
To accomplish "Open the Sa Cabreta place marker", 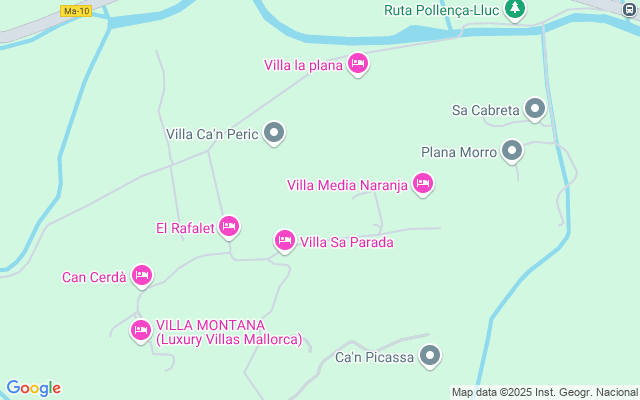I will point(535,109).
